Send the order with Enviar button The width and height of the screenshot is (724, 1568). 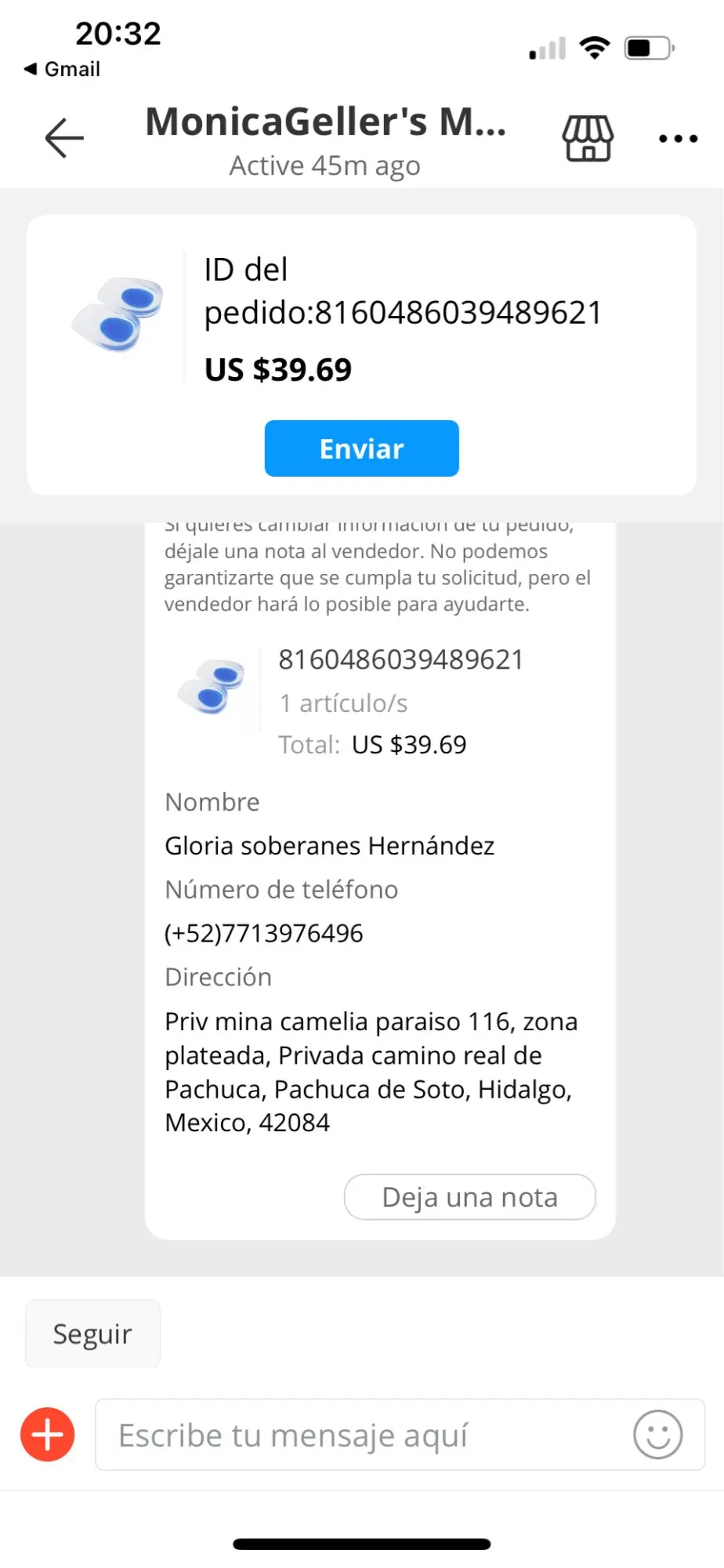361,448
